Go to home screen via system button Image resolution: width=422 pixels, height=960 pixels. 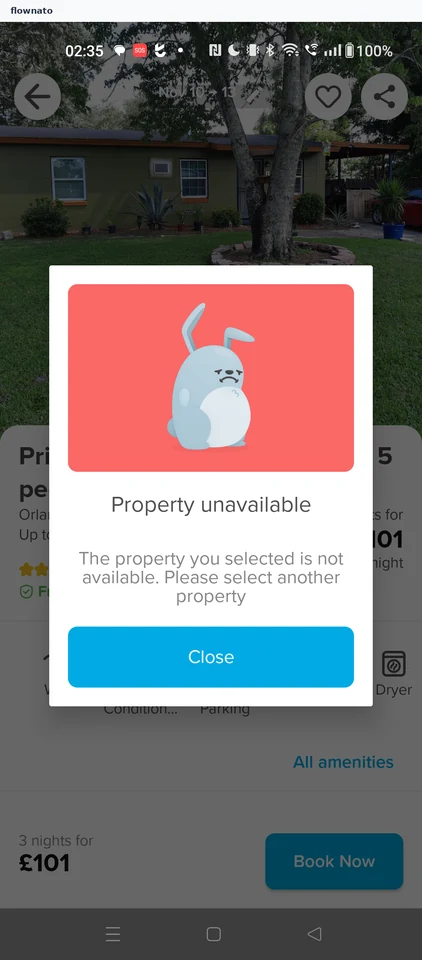[213, 934]
